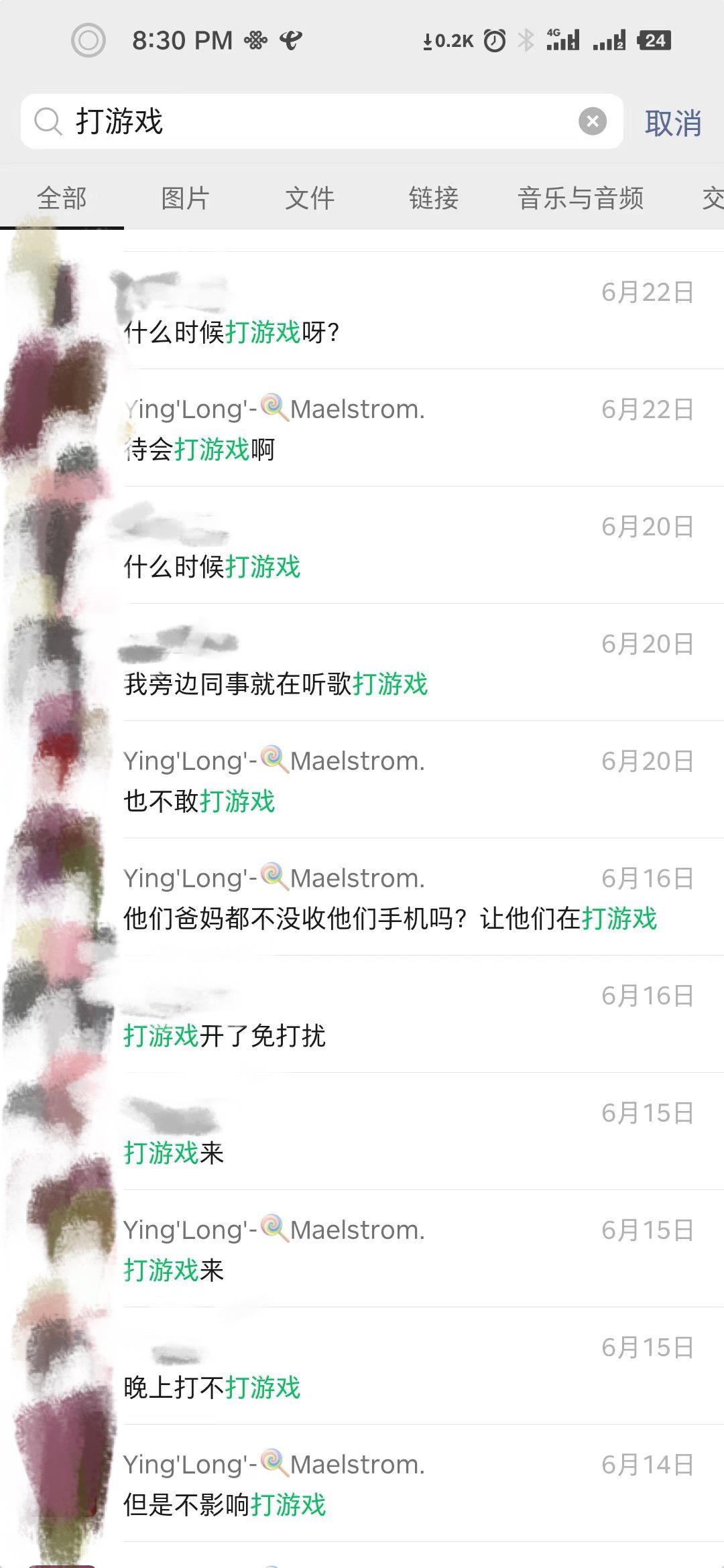Screen dimensions: 724x1568
Task: Switch to the 图片 tab
Action: tap(186, 198)
